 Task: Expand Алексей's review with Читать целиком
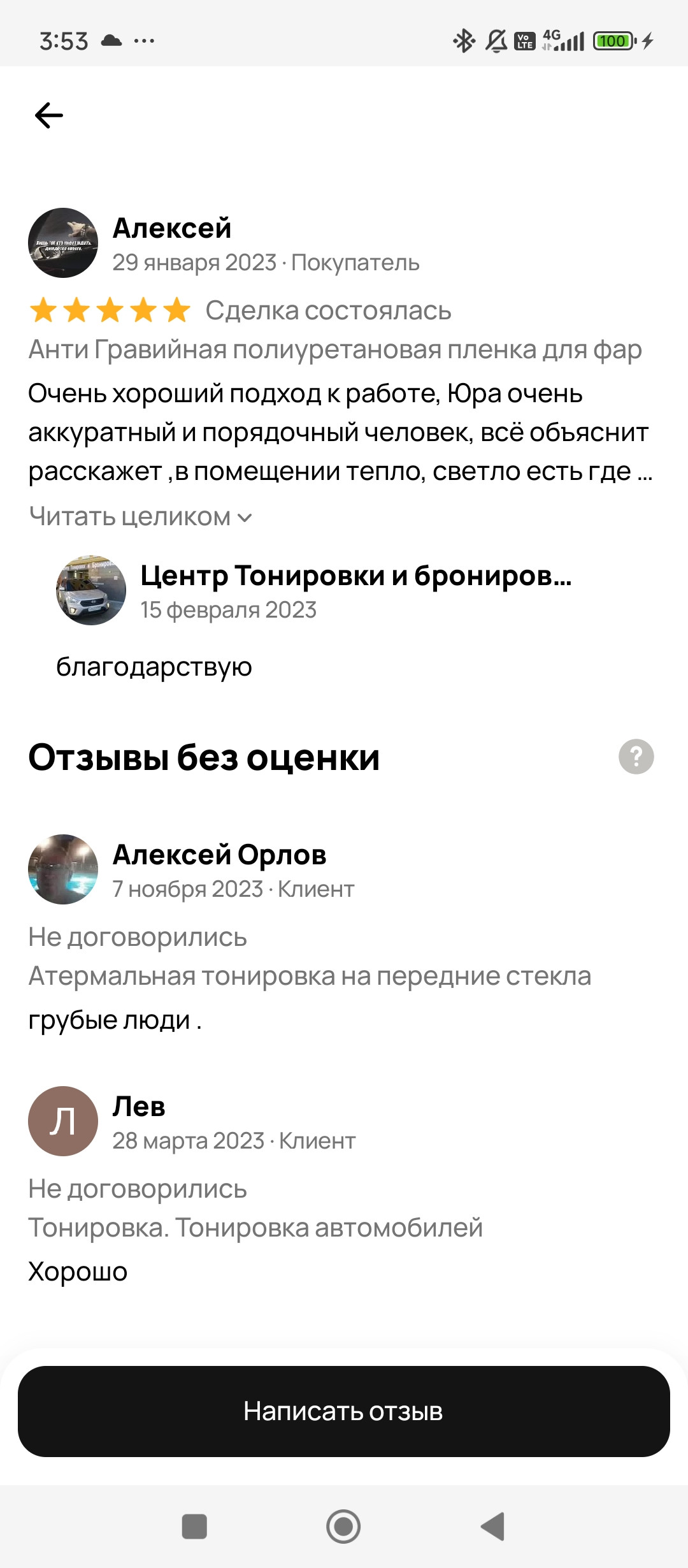140,517
